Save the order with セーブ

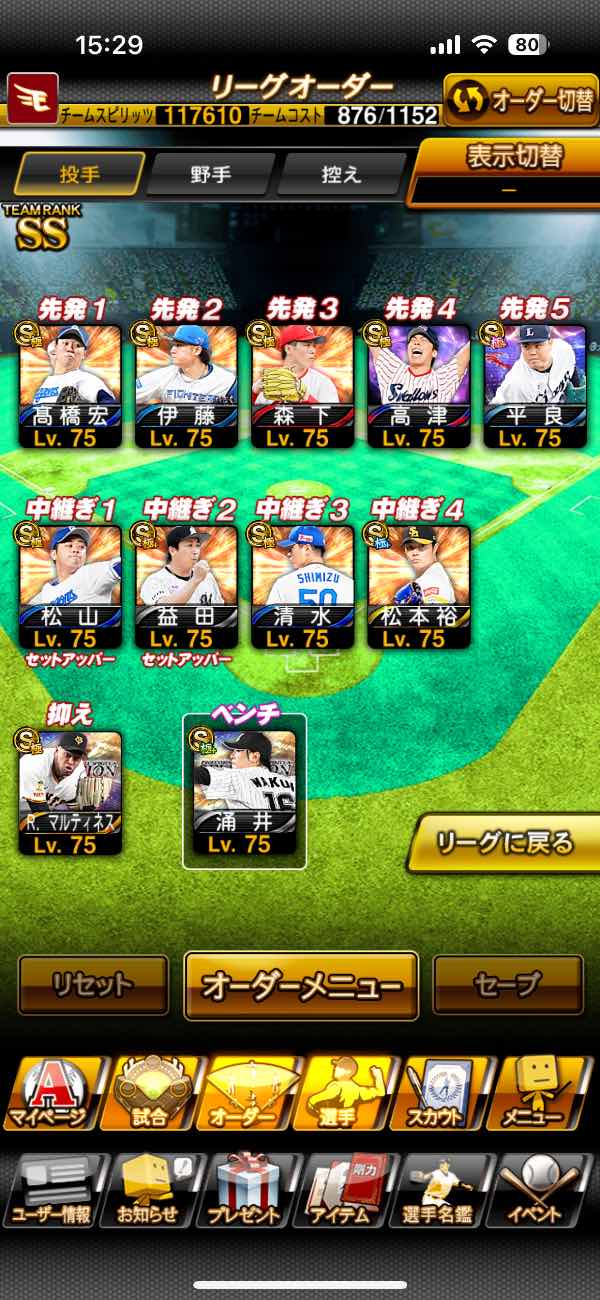(508, 985)
